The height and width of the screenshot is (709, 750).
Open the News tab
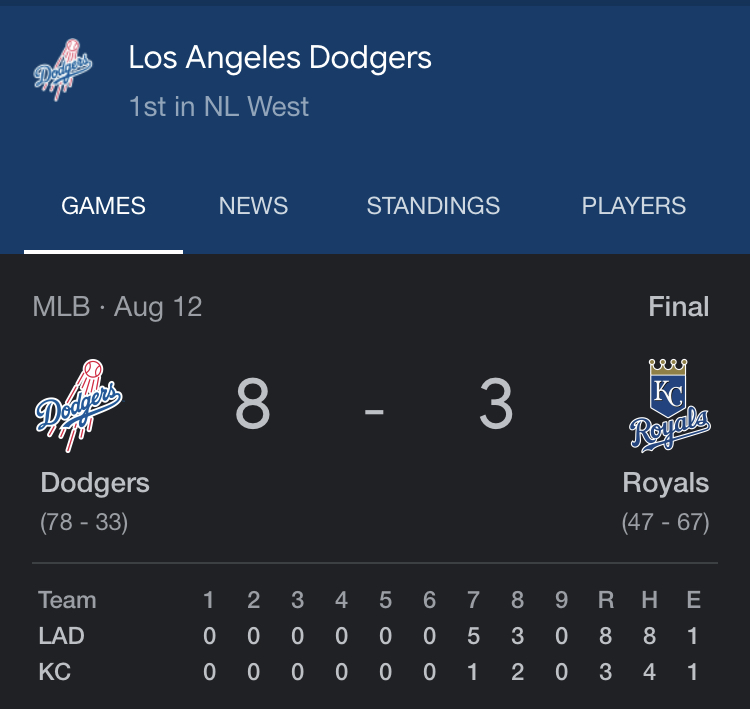click(253, 206)
